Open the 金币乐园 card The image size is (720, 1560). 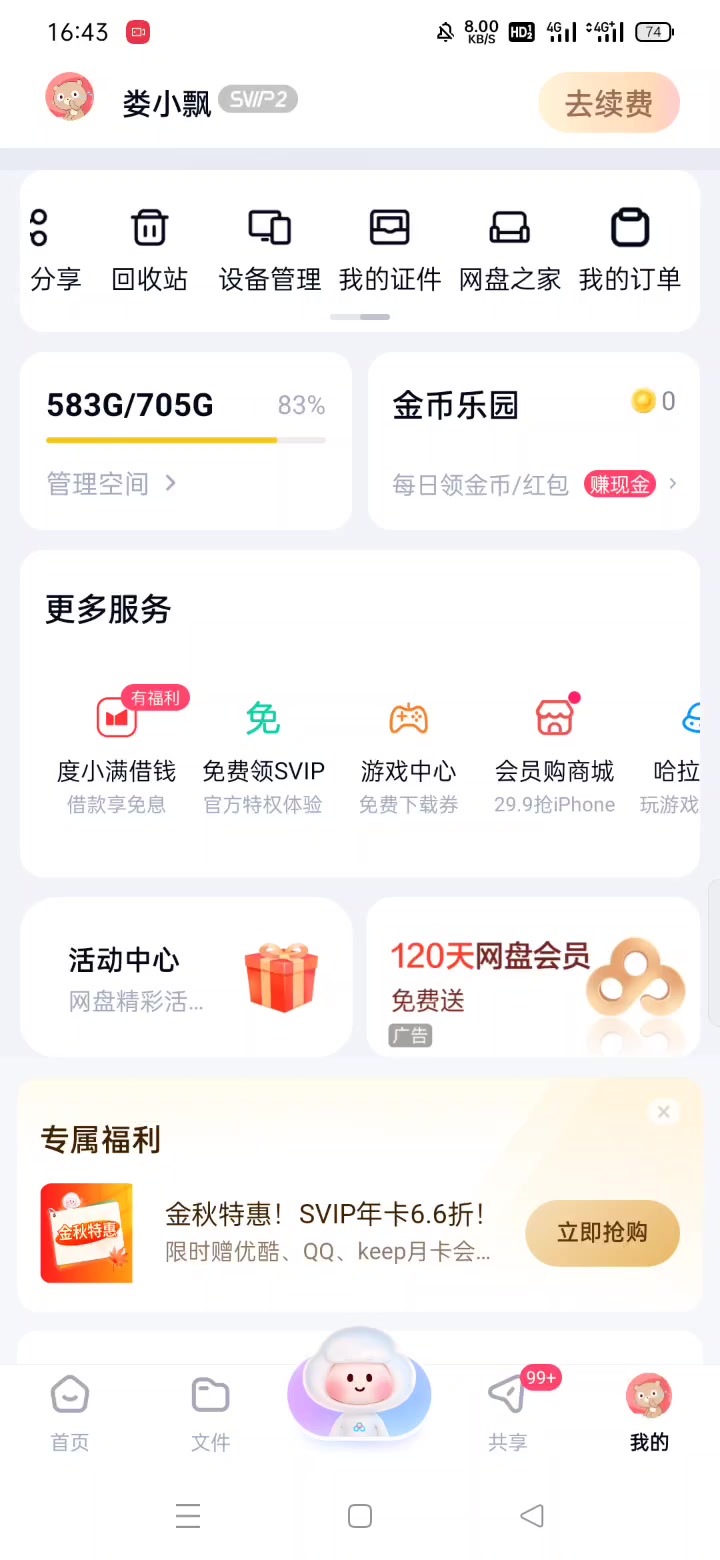[x=533, y=440]
